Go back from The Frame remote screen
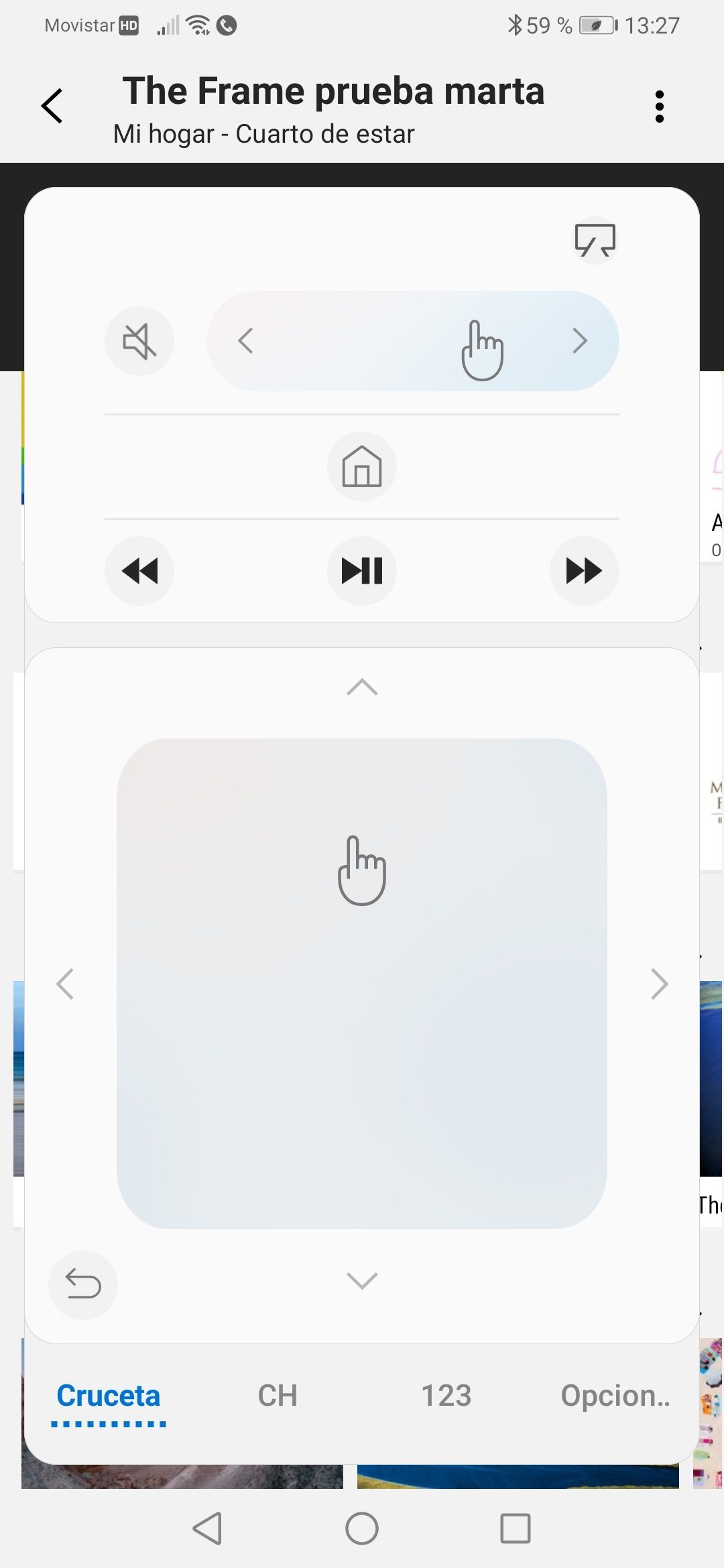This screenshot has height=1568, width=724. (52, 106)
